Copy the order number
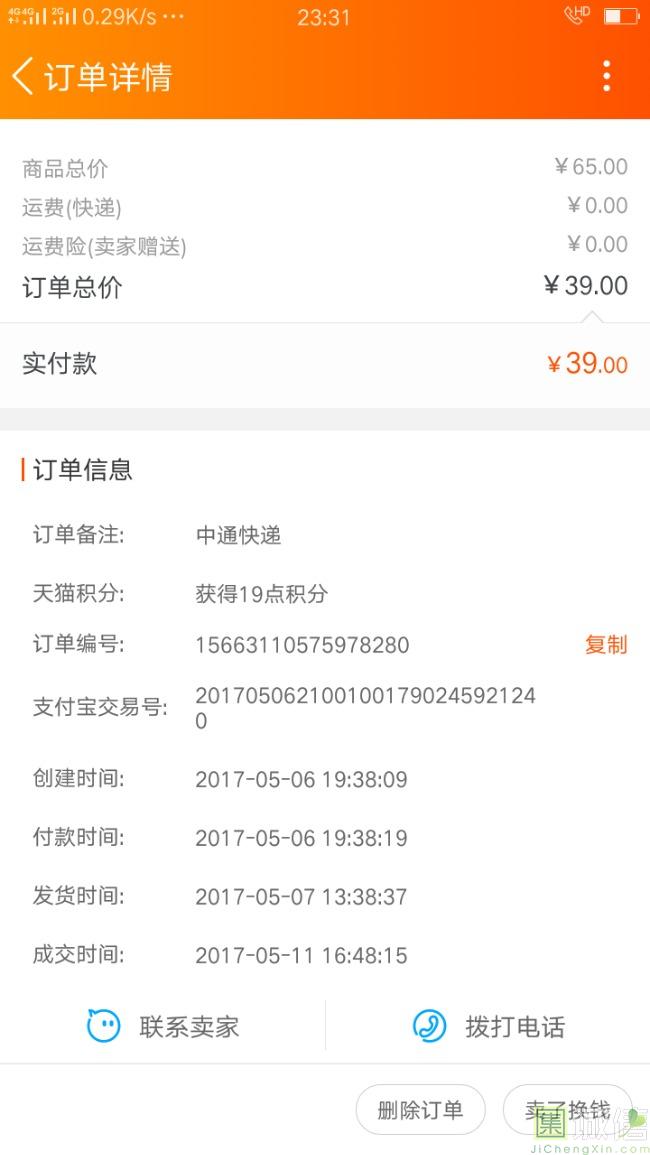Viewport: 650px width, 1155px height. click(605, 645)
